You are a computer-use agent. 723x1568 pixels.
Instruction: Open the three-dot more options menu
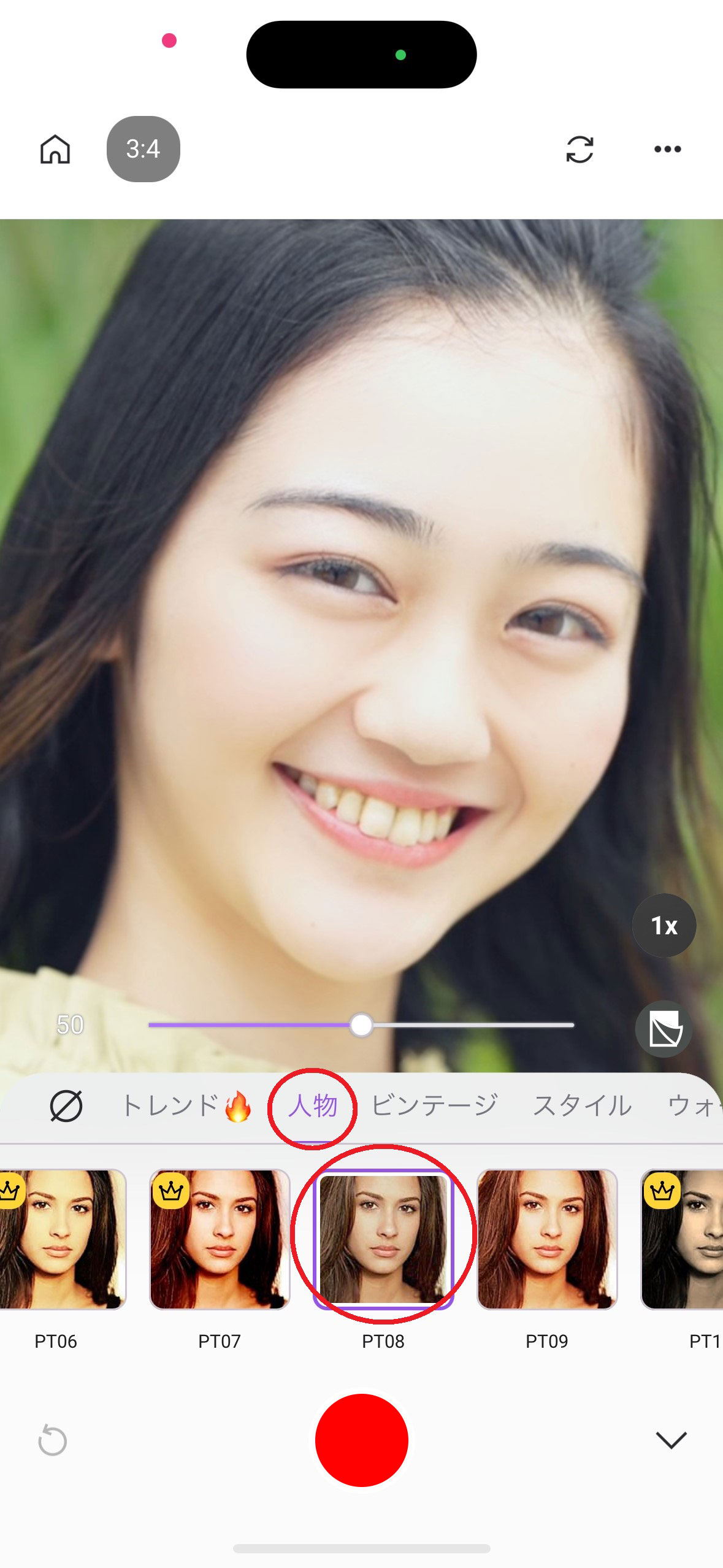(x=667, y=149)
